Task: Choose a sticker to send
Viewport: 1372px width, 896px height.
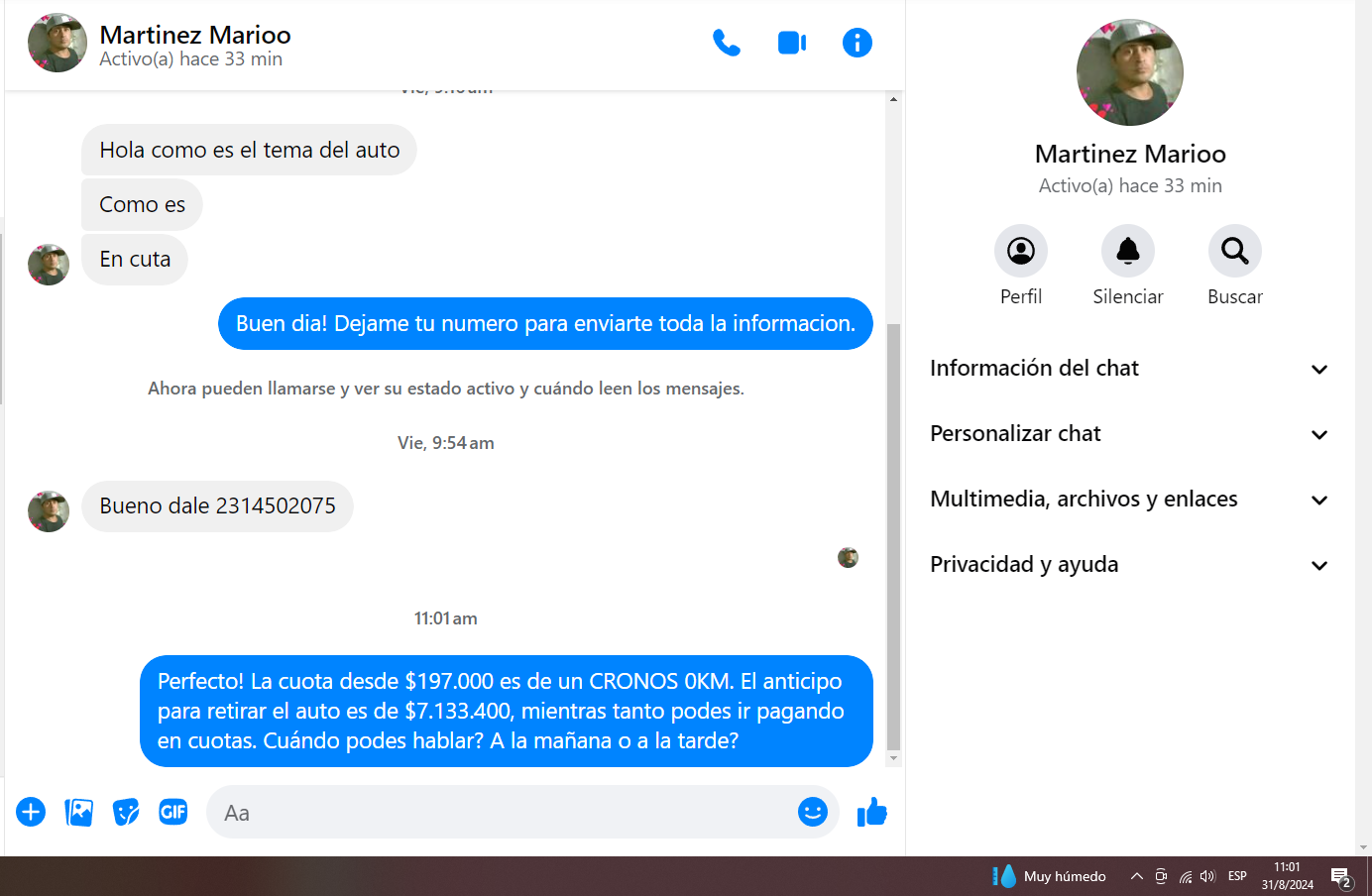Action: tap(126, 812)
